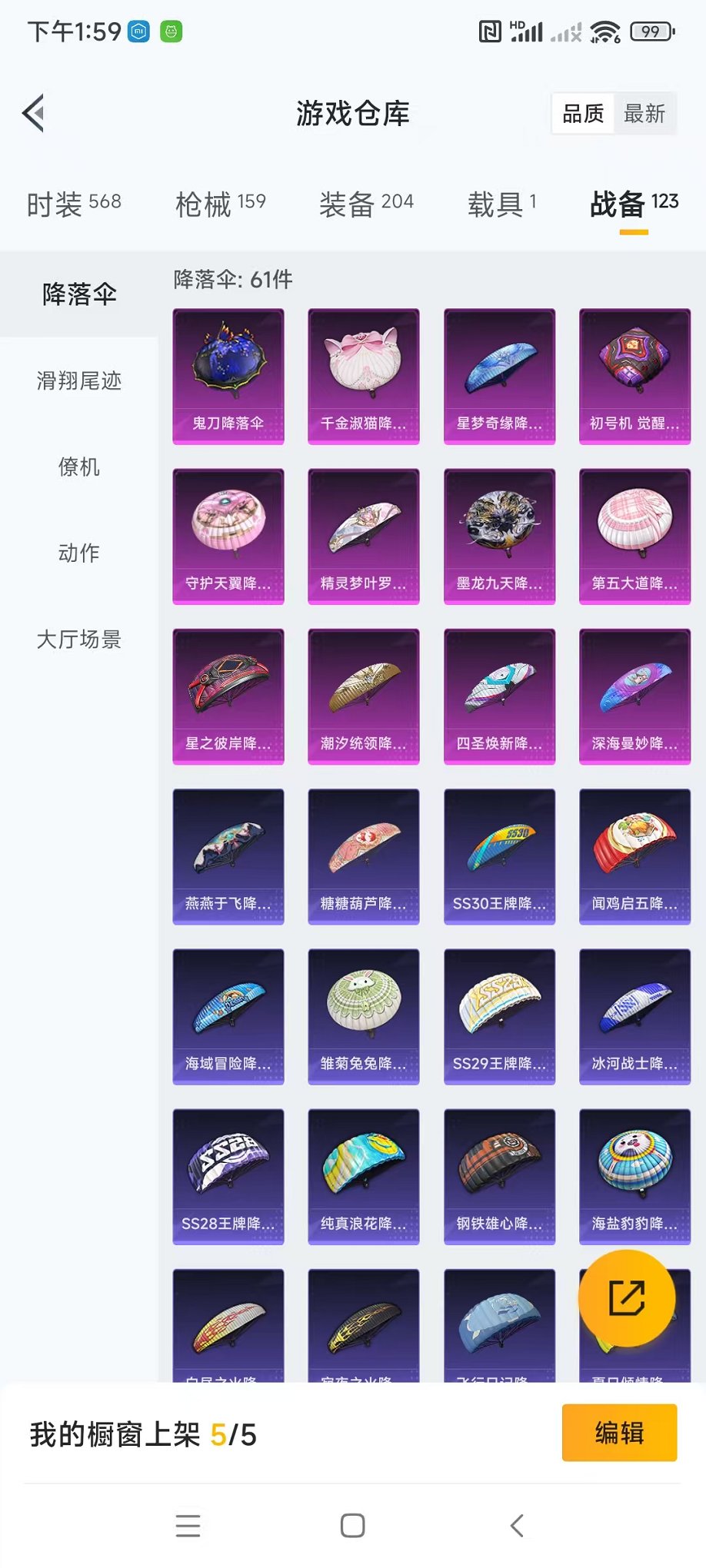This screenshot has height=1568, width=706.
Task: Open the 载具 tab
Action: (x=502, y=204)
